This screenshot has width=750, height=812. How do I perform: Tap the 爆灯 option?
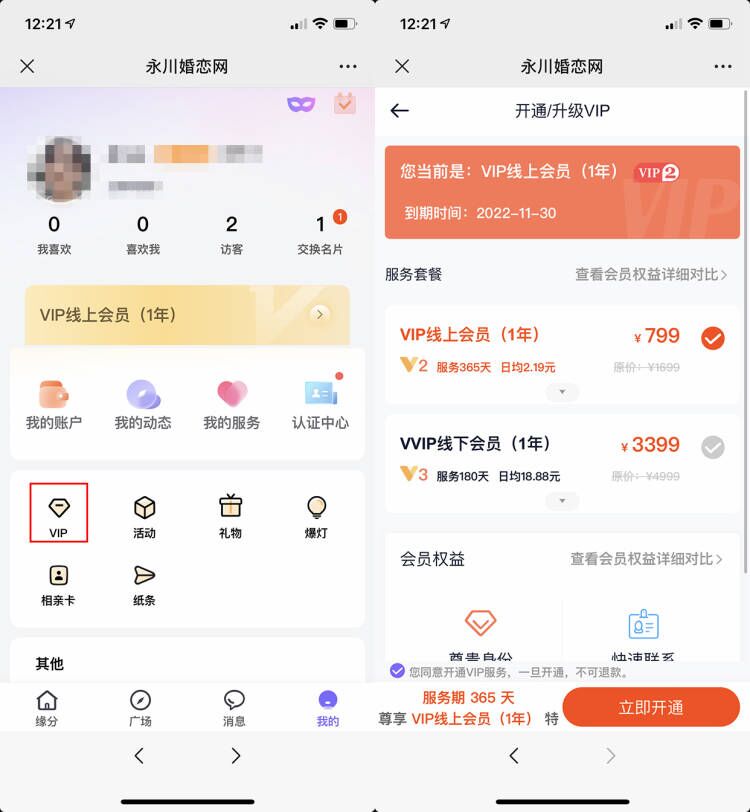click(316, 515)
